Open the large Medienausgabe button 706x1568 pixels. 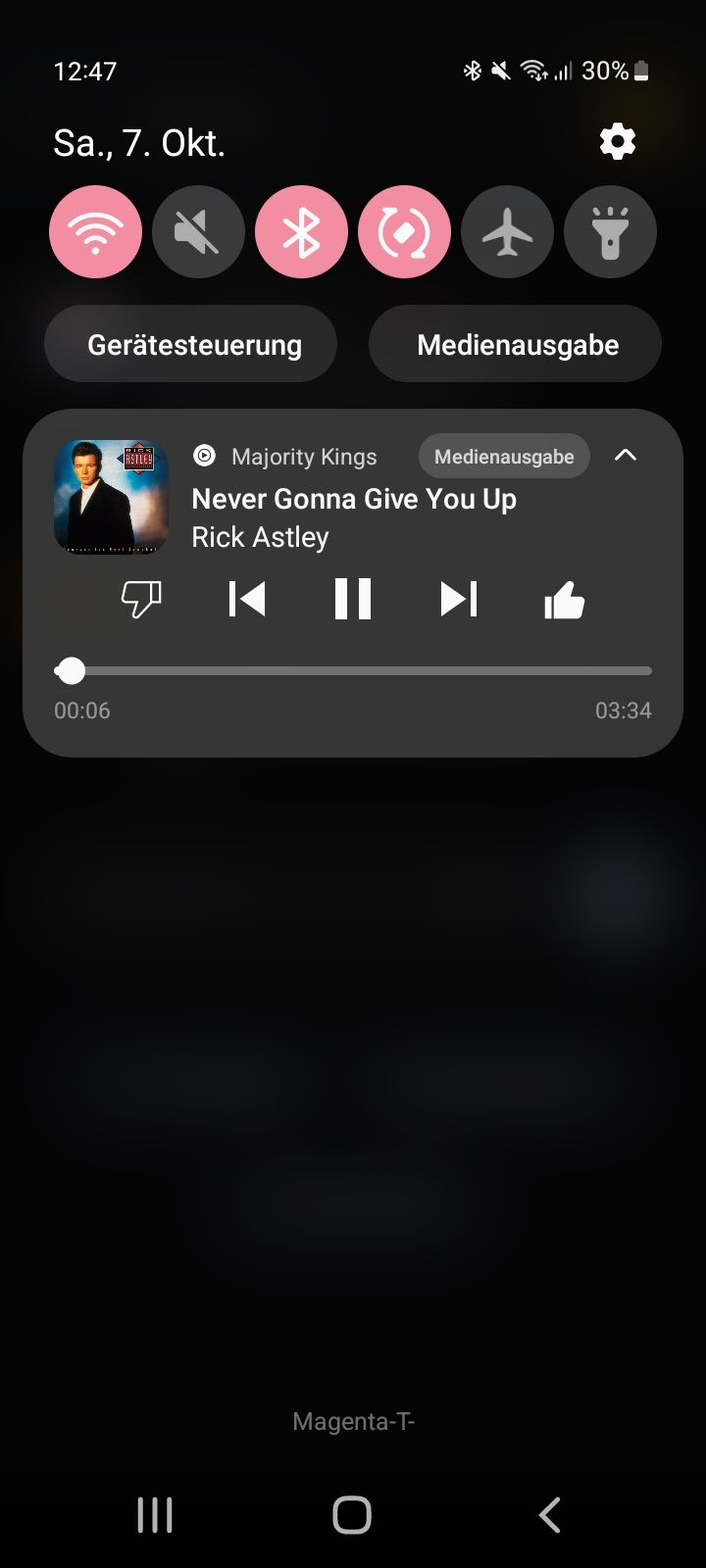tap(516, 344)
